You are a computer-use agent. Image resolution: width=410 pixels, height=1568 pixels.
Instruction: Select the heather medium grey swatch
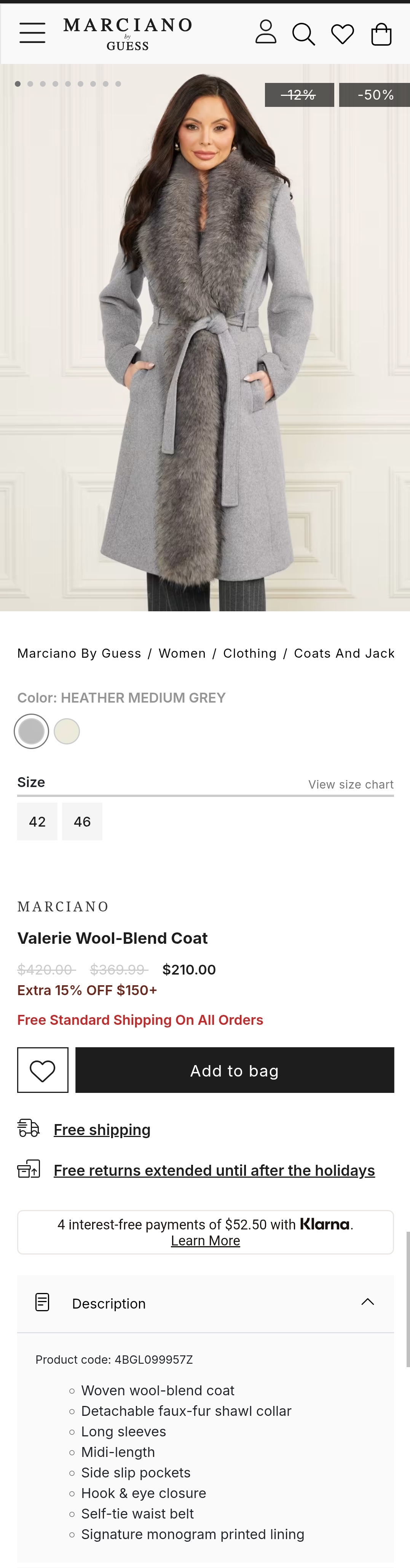click(x=32, y=731)
